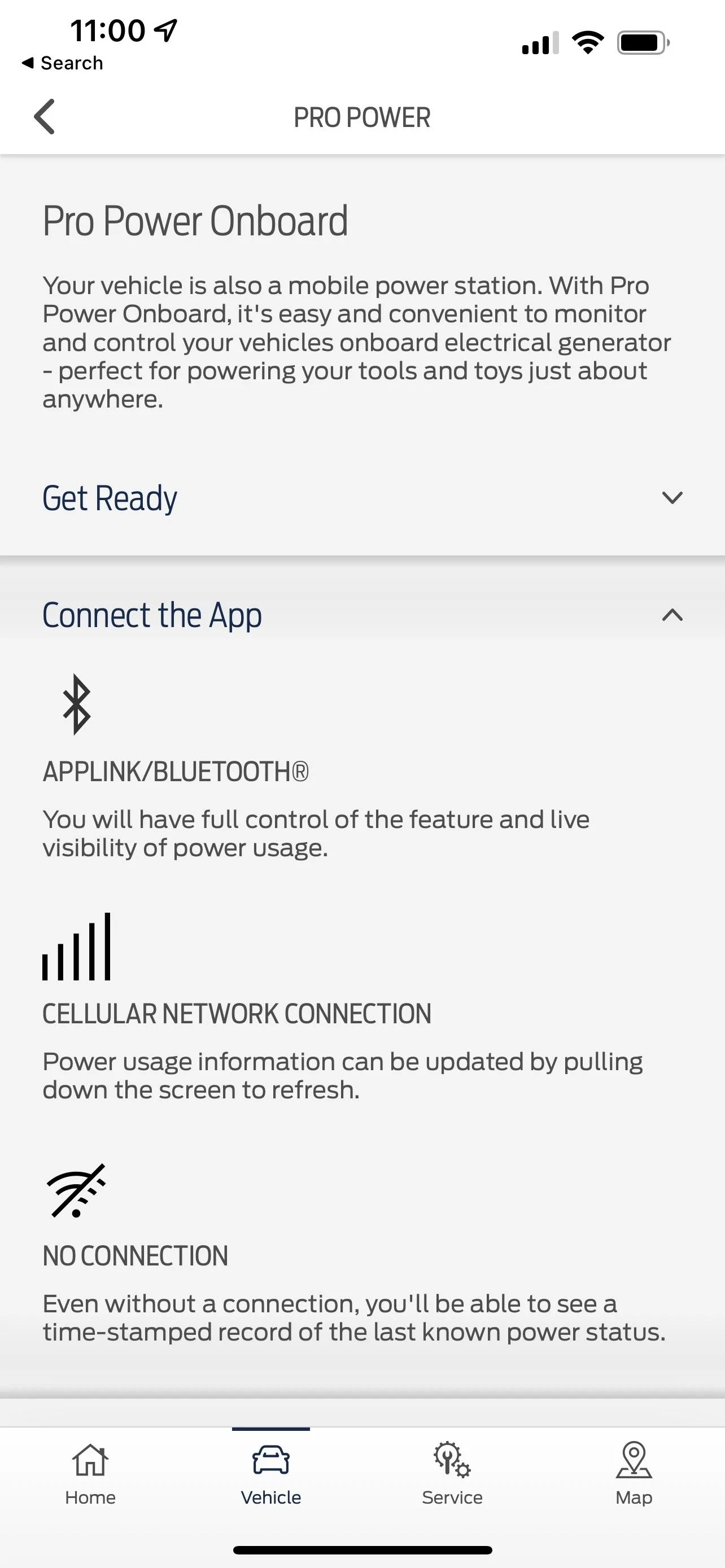The height and width of the screenshot is (1568, 725).
Task: Select the Vehicle tab
Action: pos(271,1473)
